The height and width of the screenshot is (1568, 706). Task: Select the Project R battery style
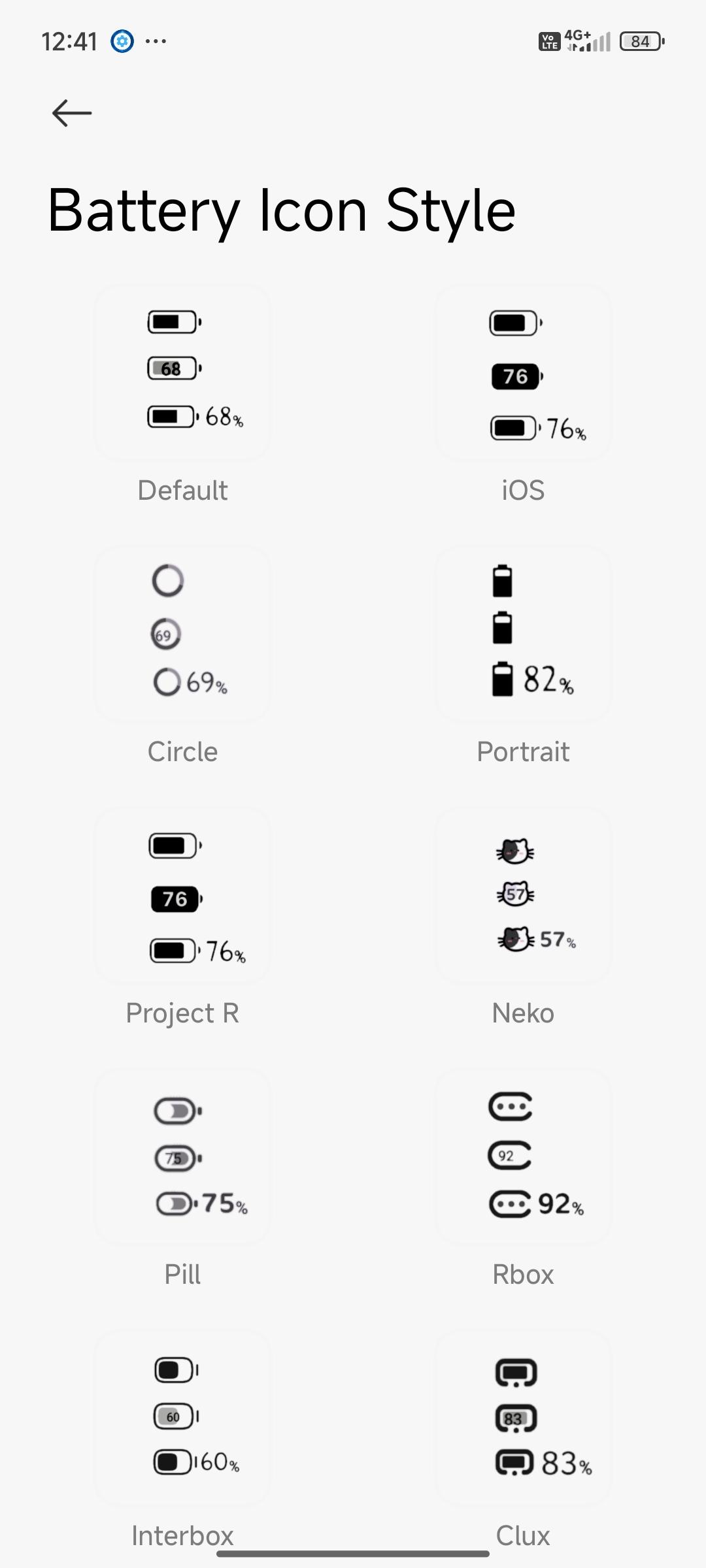click(182, 895)
